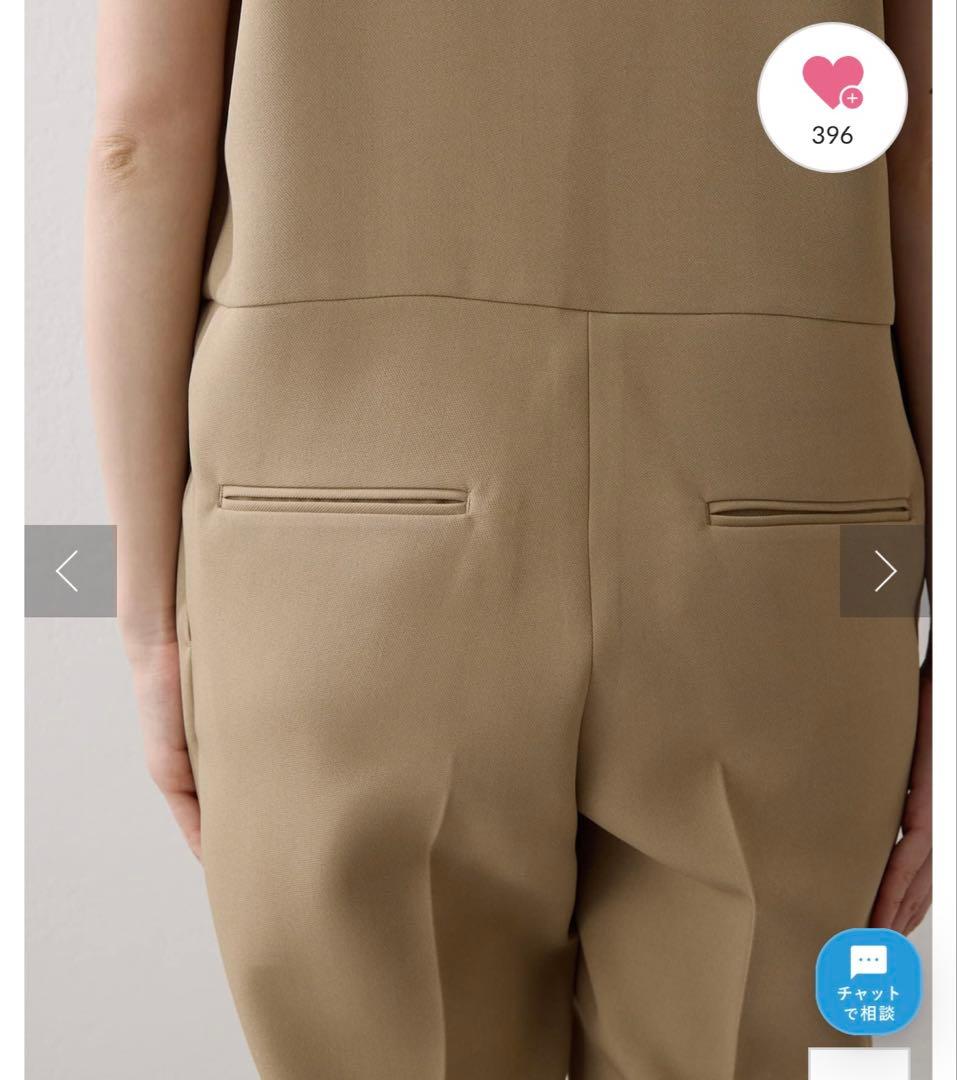Open chat consultation button
The image size is (957, 1080).
click(868, 982)
